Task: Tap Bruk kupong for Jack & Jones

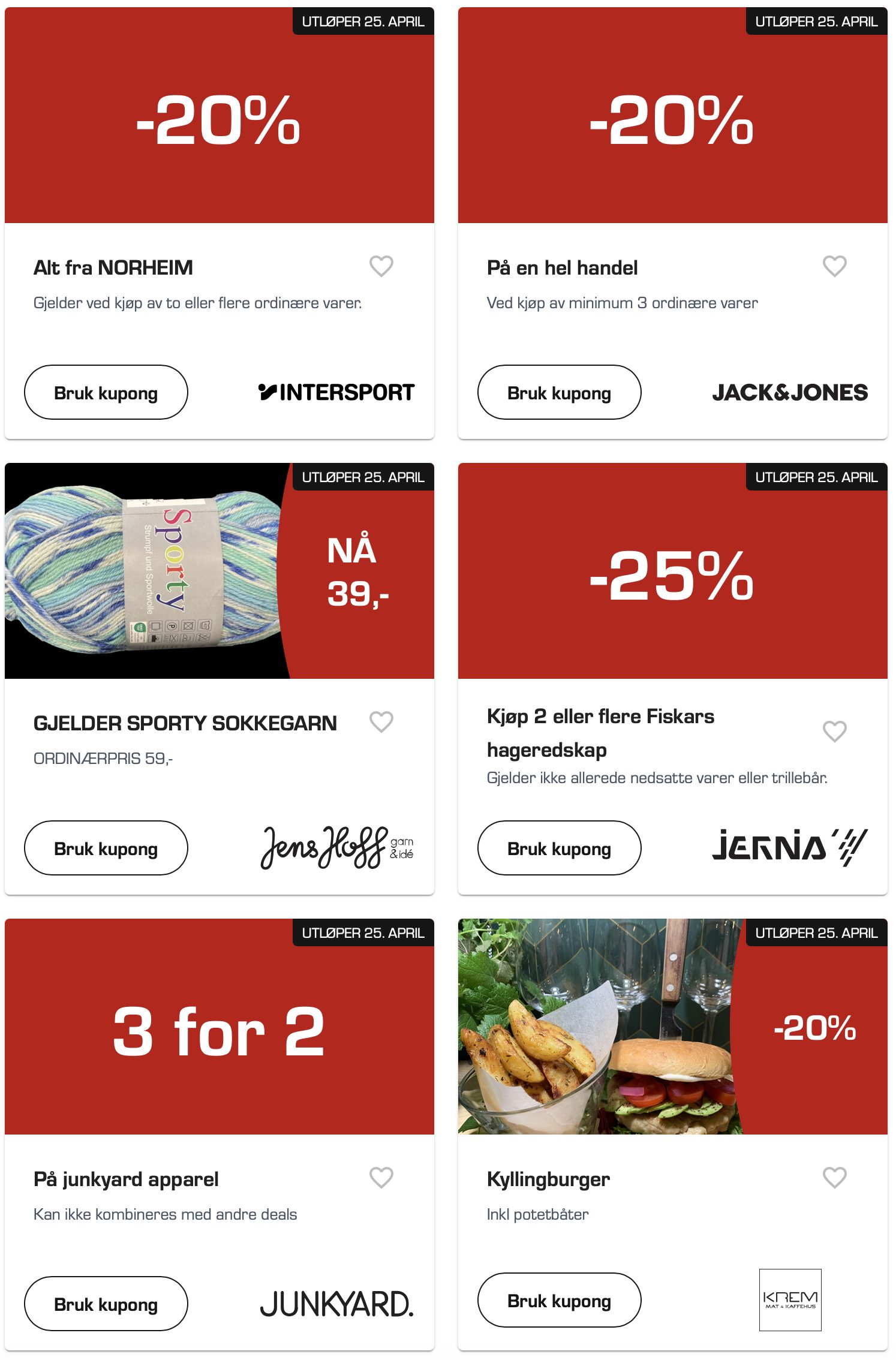Action: tap(559, 393)
